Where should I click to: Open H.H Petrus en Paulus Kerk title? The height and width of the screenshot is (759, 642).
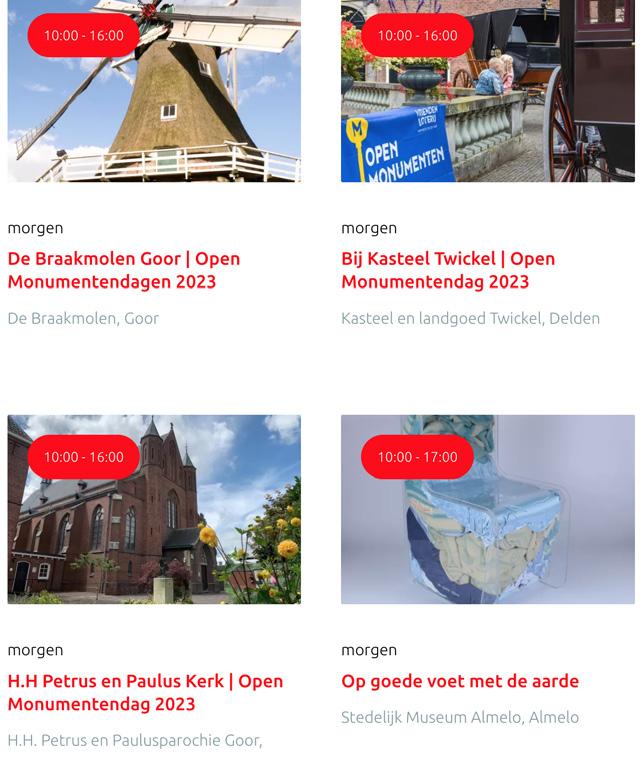145,692
